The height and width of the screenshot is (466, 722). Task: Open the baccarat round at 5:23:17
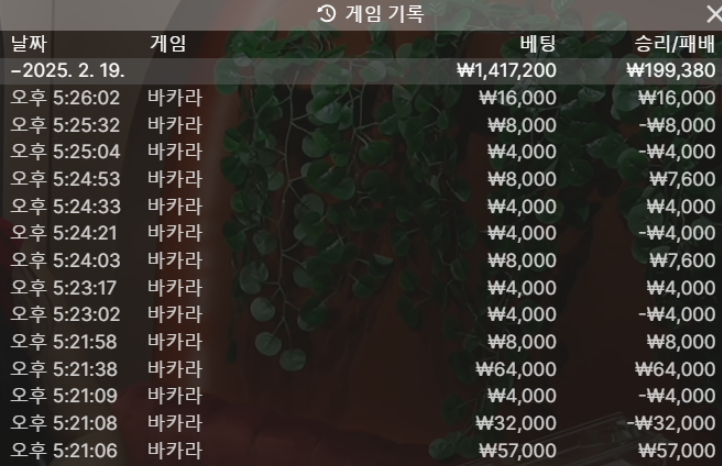point(360,288)
